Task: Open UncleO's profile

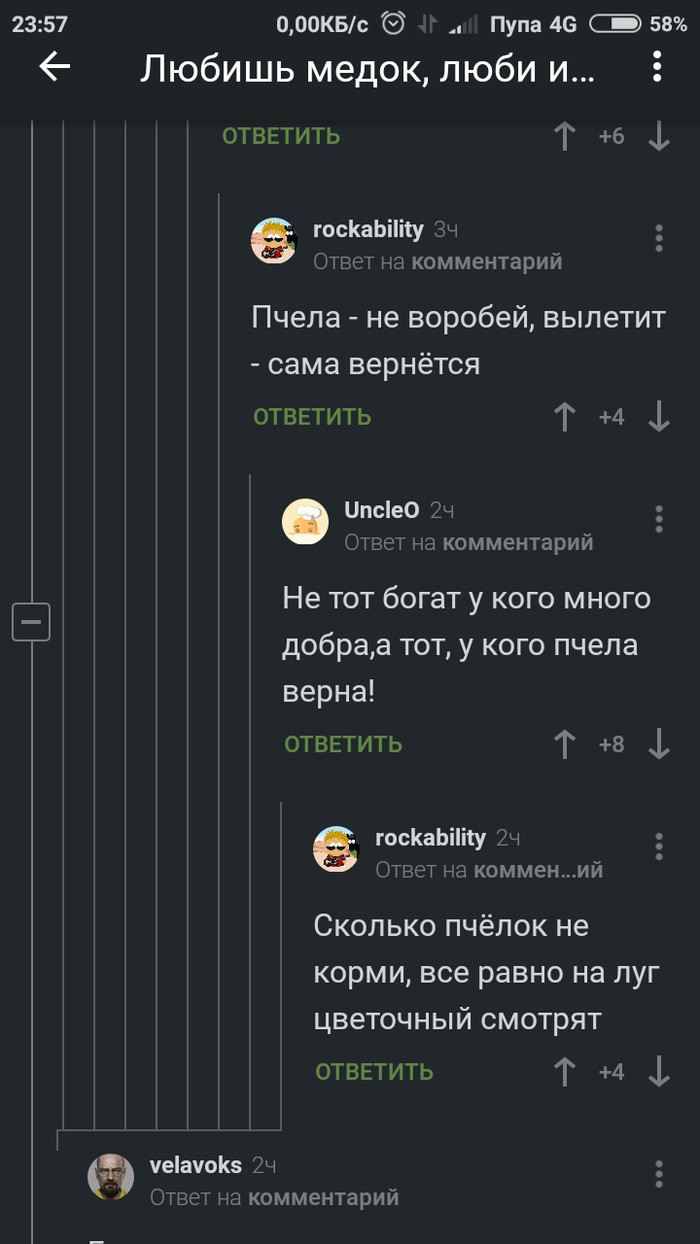Action: (381, 510)
